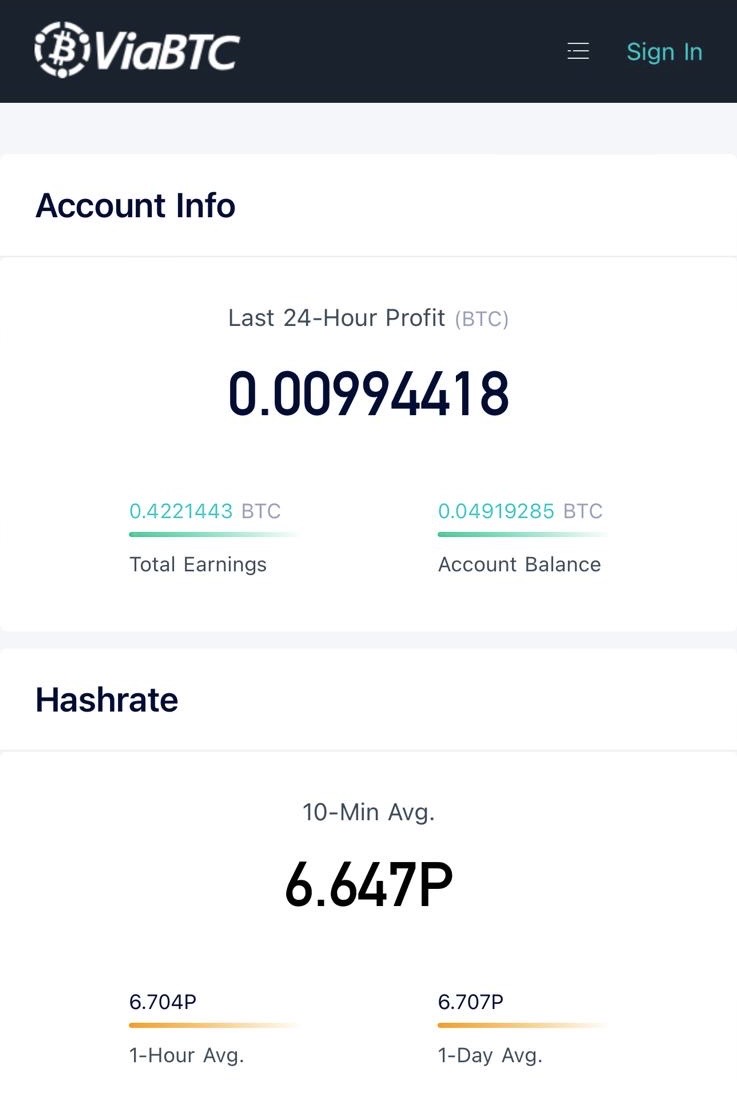The width and height of the screenshot is (737, 1120).
Task: Click the Last 24-Hour Profit value 0.00994418
Action: (x=368, y=392)
